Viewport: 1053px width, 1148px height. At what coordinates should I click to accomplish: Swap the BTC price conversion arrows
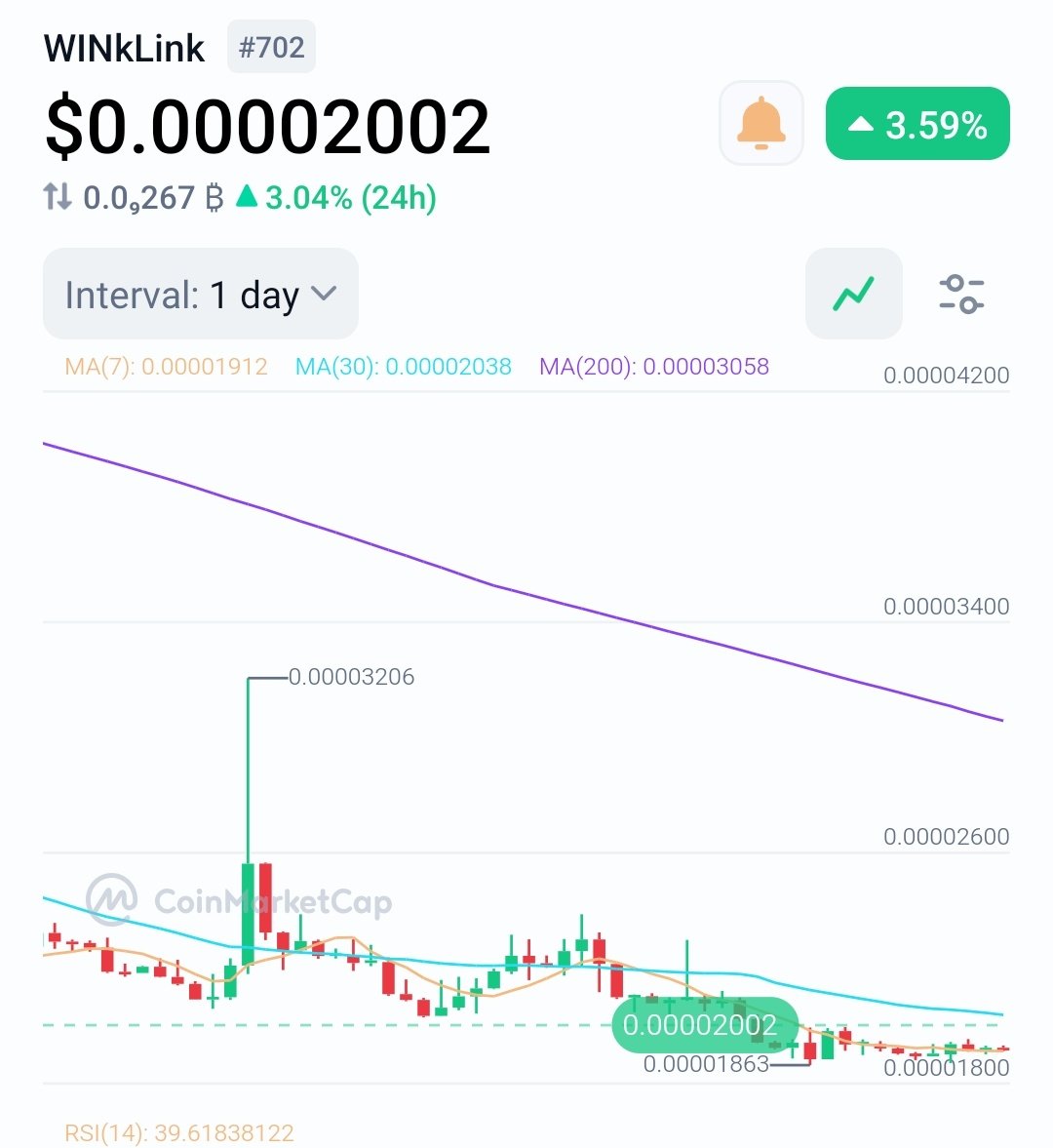pos(58,197)
